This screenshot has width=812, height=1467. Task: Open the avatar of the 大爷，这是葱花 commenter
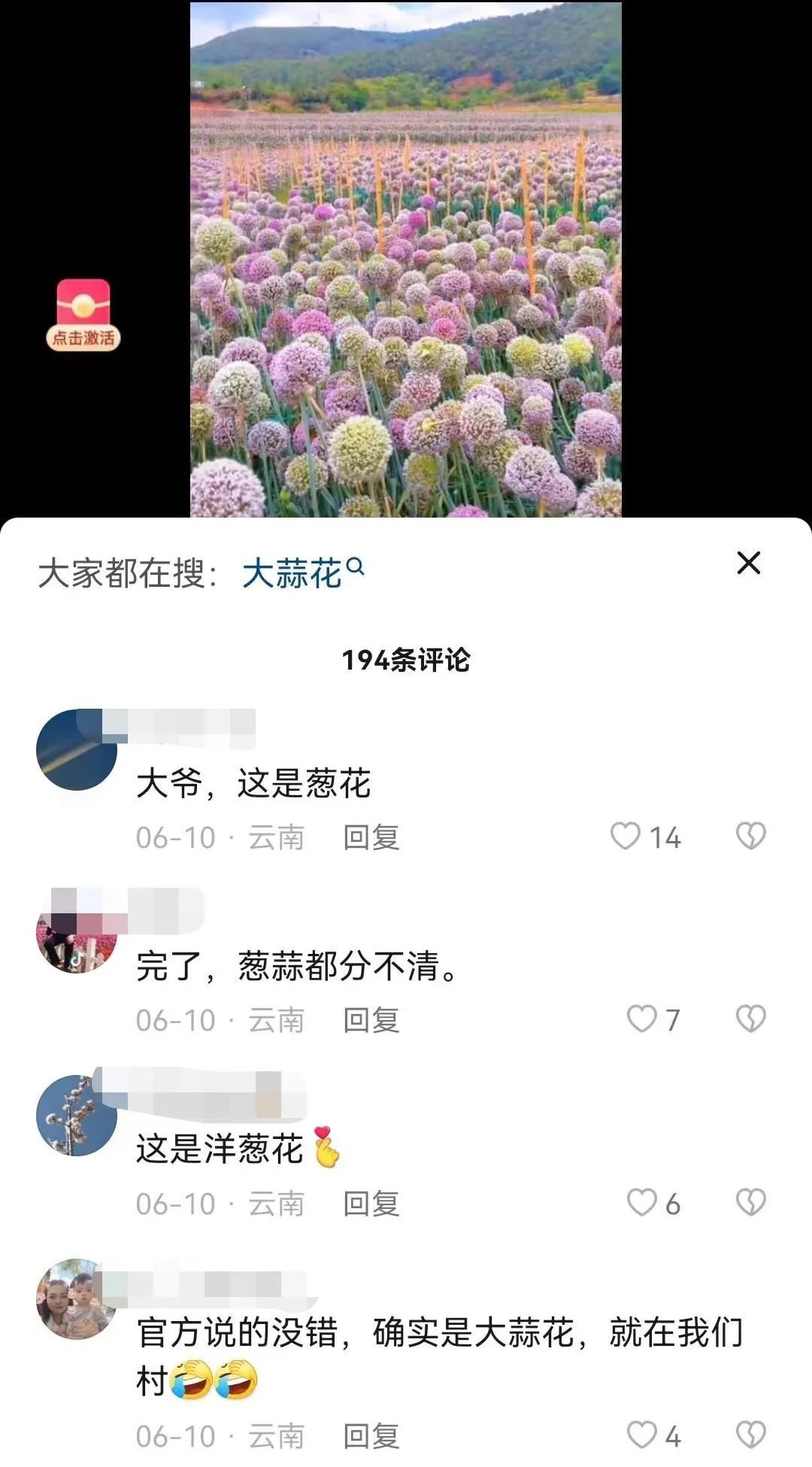pos(77,750)
